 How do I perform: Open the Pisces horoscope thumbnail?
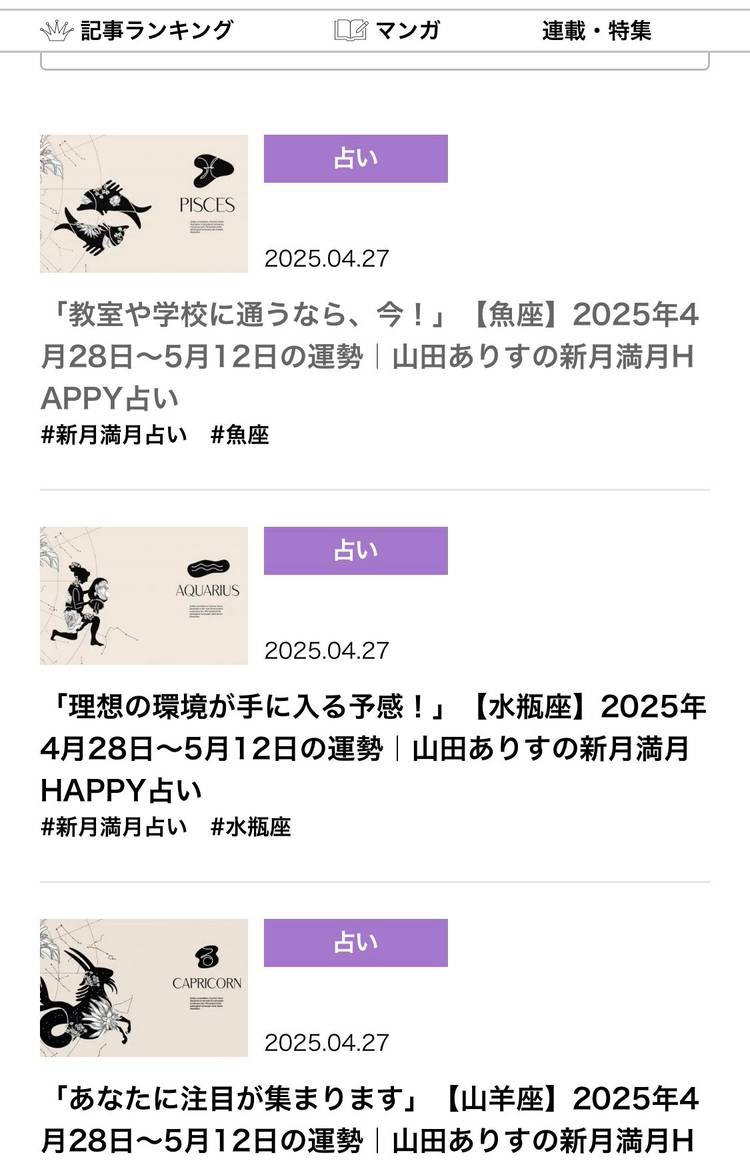click(144, 204)
